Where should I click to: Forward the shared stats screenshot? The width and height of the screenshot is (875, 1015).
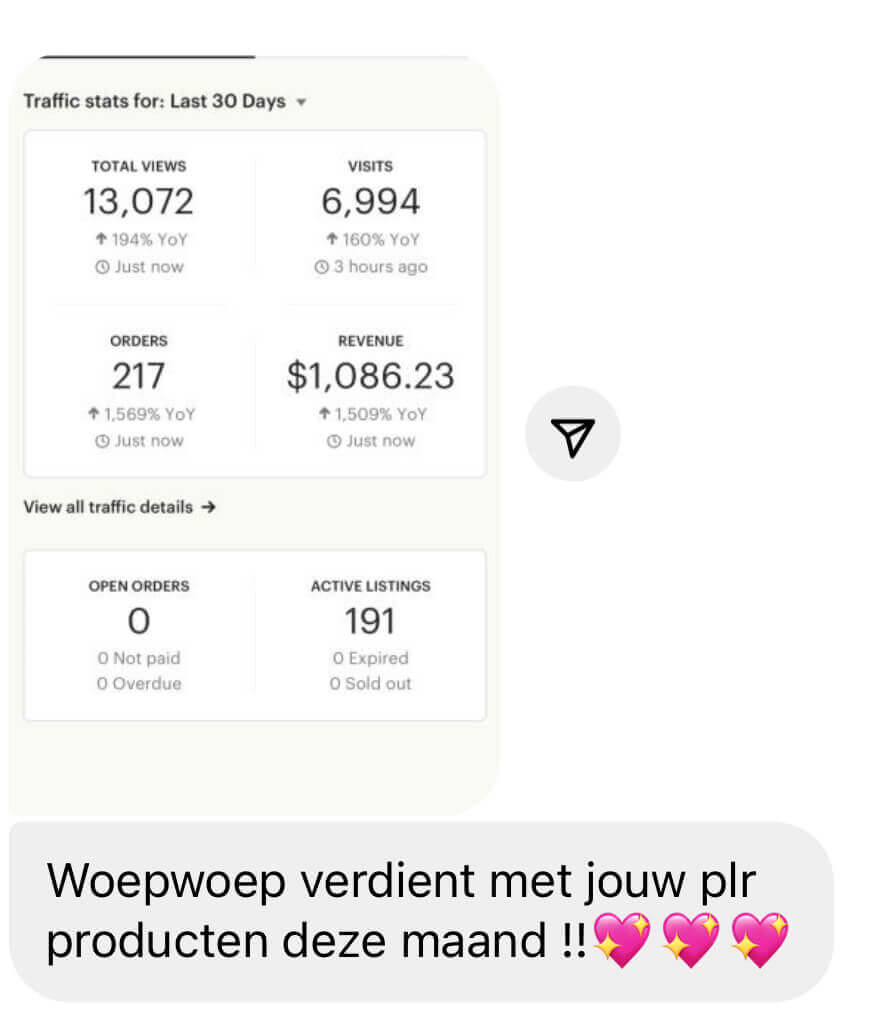pos(572,434)
